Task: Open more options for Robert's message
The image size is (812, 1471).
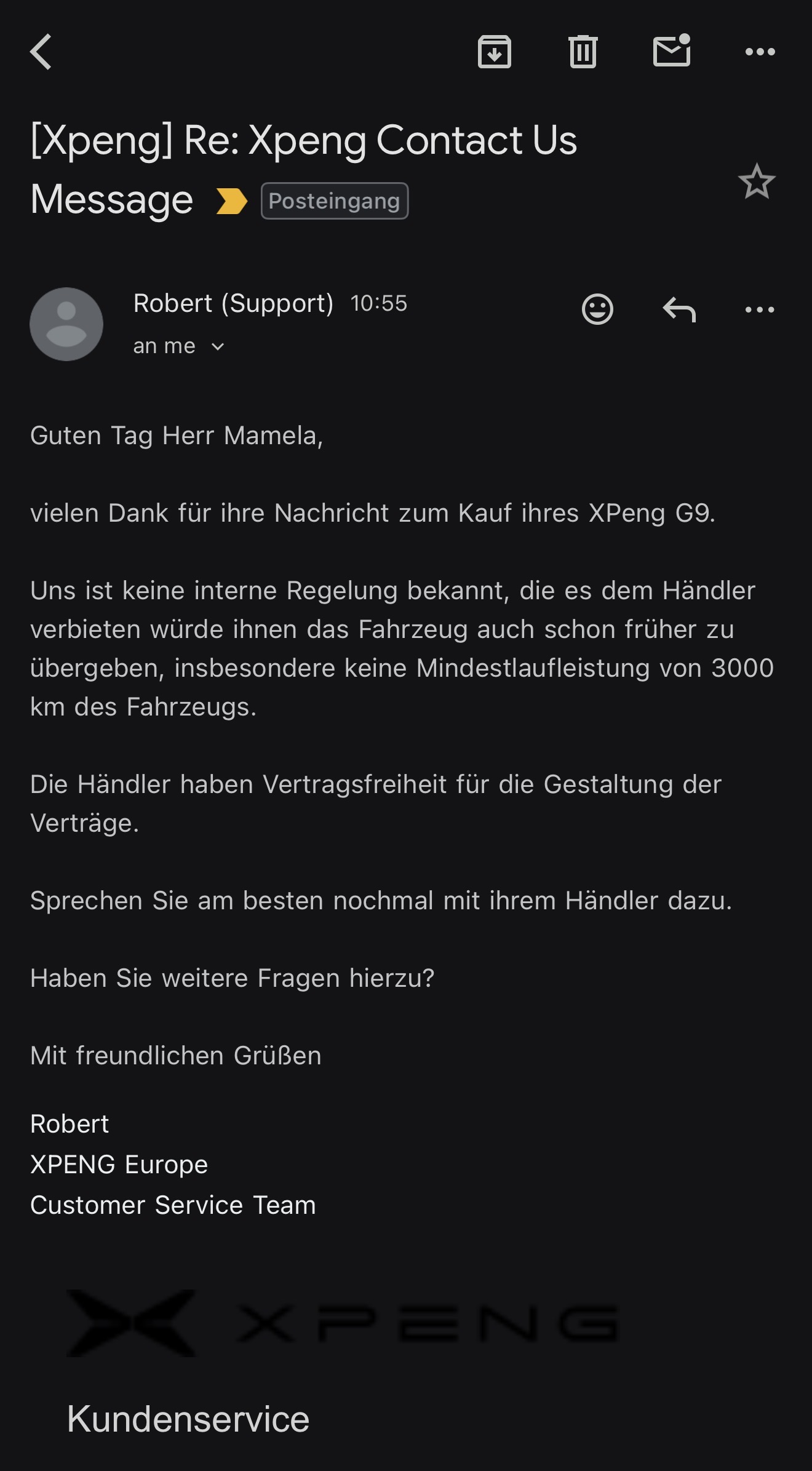Action: coord(760,309)
